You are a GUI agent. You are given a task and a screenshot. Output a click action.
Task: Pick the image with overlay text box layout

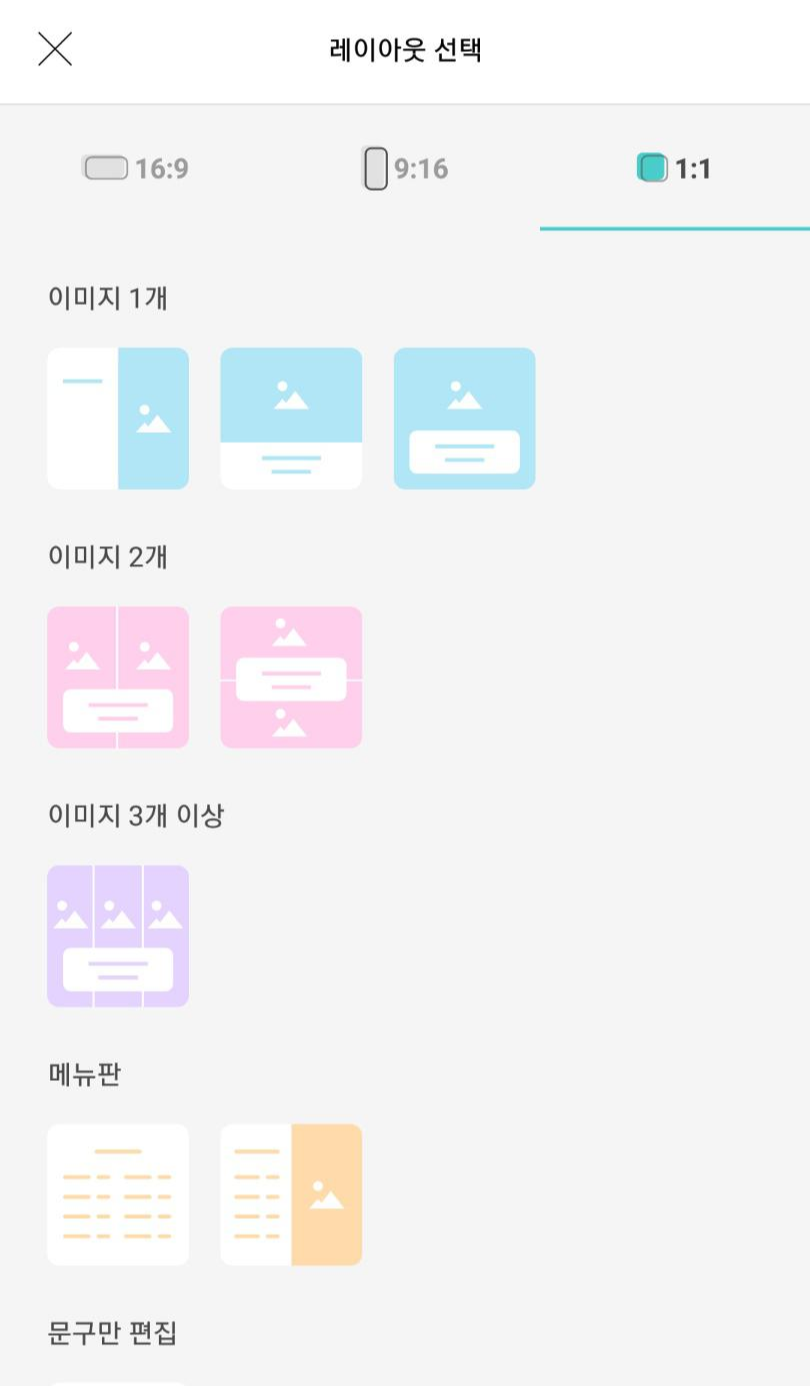point(464,418)
